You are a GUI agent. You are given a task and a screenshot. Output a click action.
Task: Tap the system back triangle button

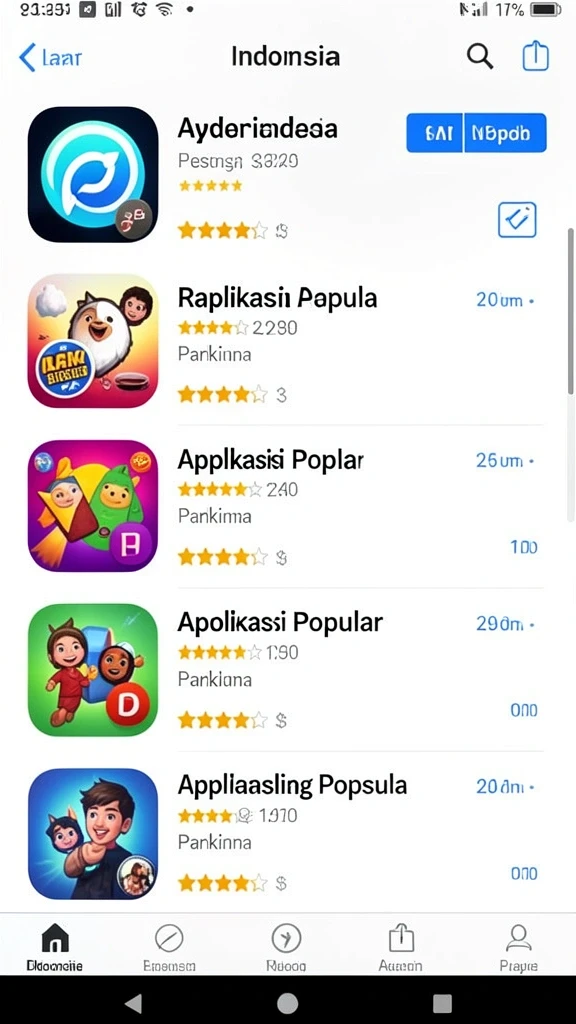[x=133, y=1003]
